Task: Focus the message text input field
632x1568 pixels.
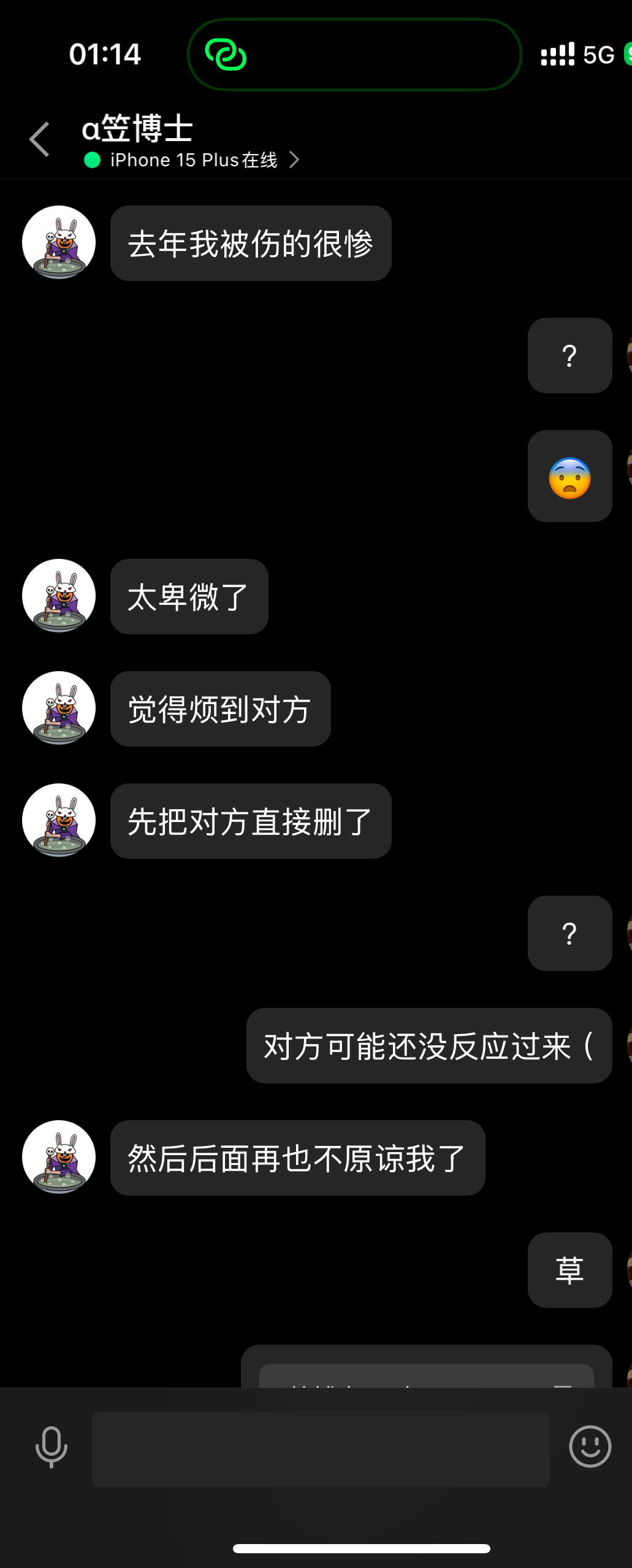Action: coord(320,1448)
